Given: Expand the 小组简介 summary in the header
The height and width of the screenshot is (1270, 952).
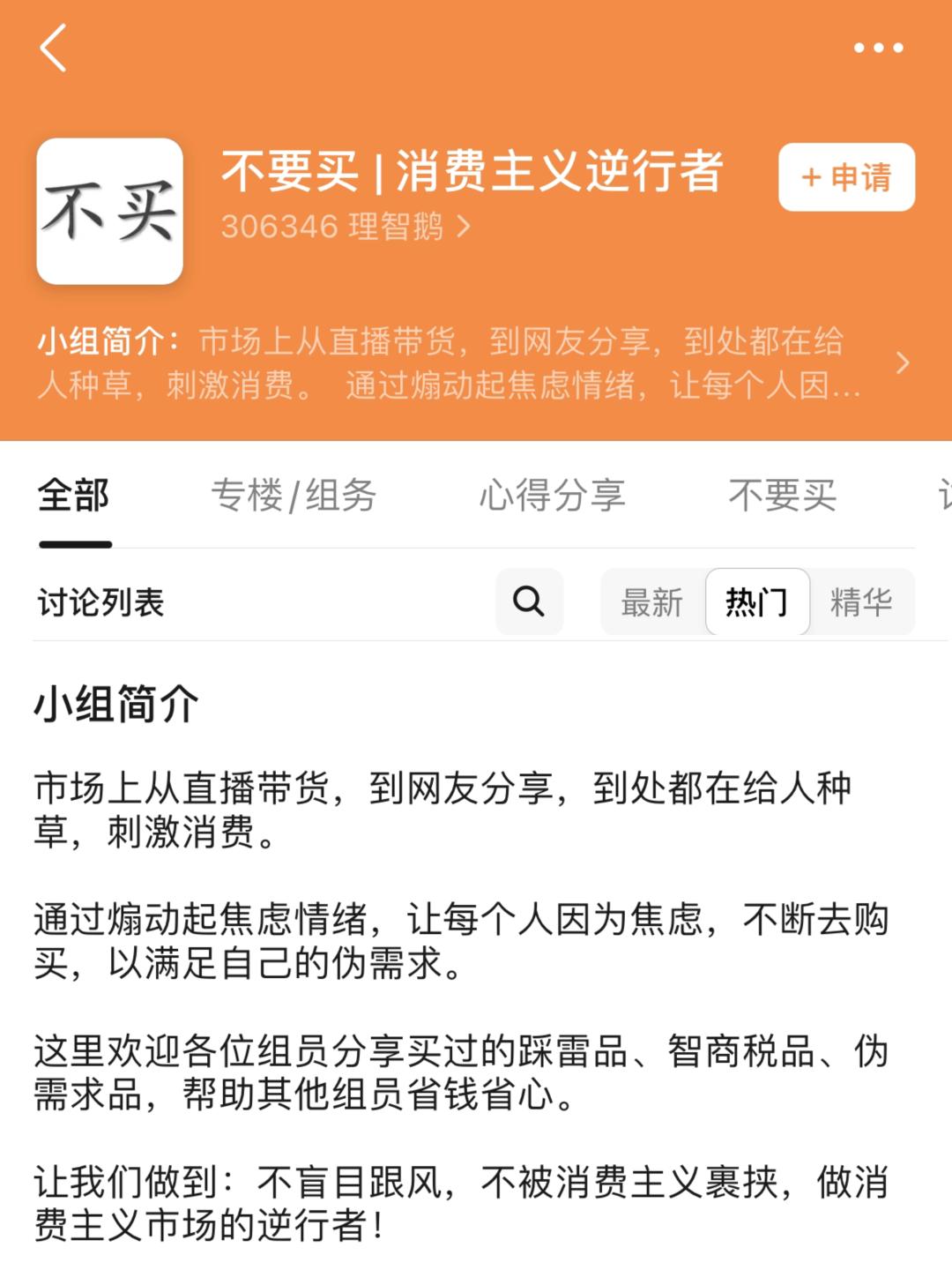Looking at the screenshot, I should (902, 362).
